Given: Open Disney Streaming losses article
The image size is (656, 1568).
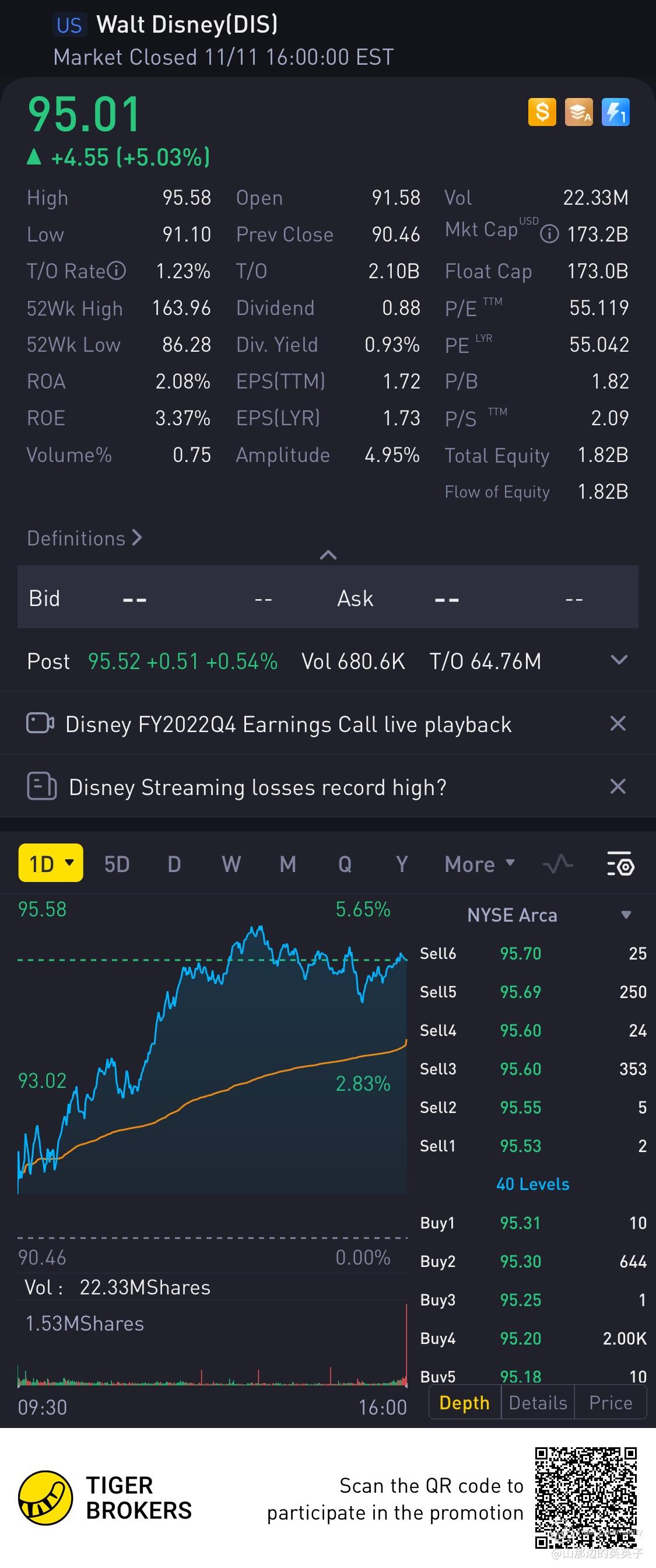Looking at the screenshot, I should pos(257,787).
